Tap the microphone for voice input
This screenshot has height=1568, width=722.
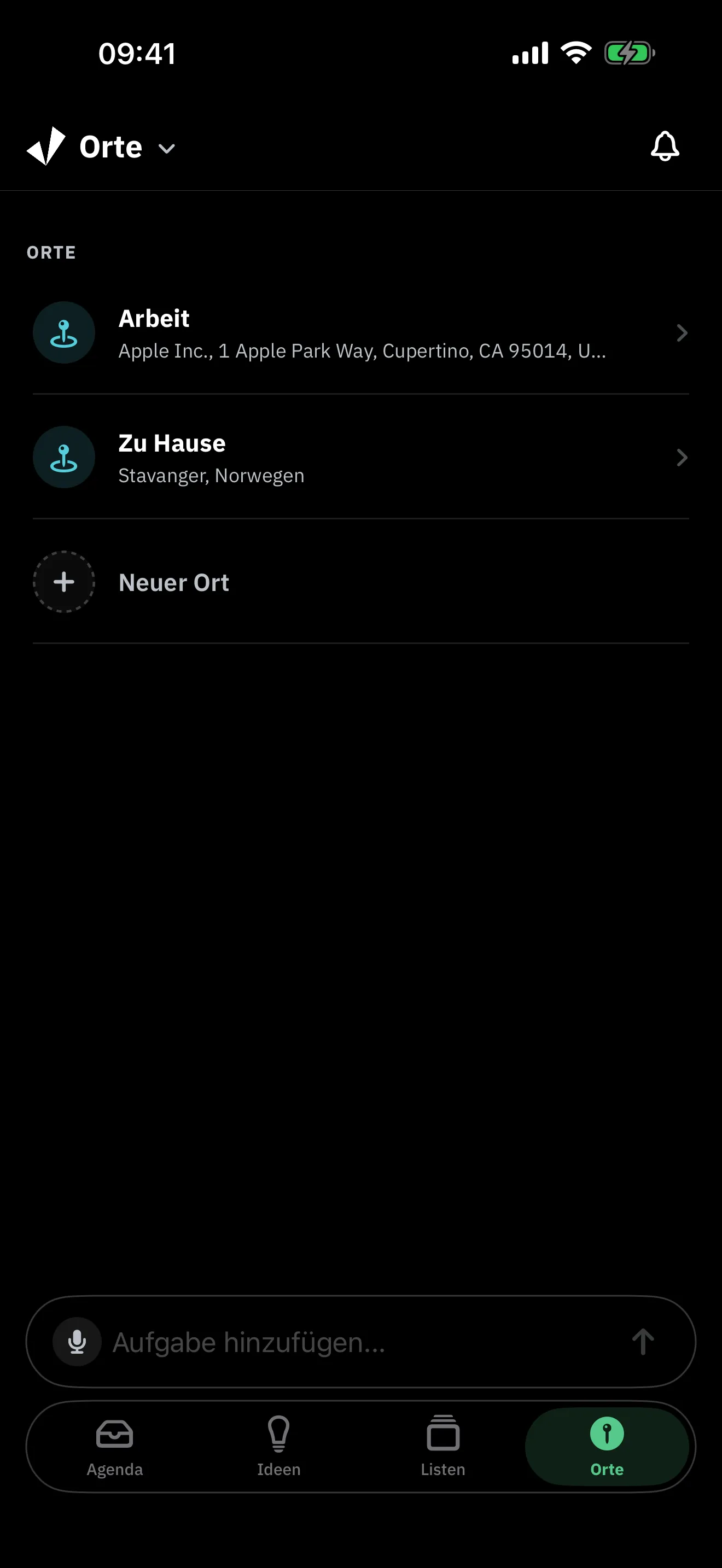pyautogui.click(x=77, y=1342)
